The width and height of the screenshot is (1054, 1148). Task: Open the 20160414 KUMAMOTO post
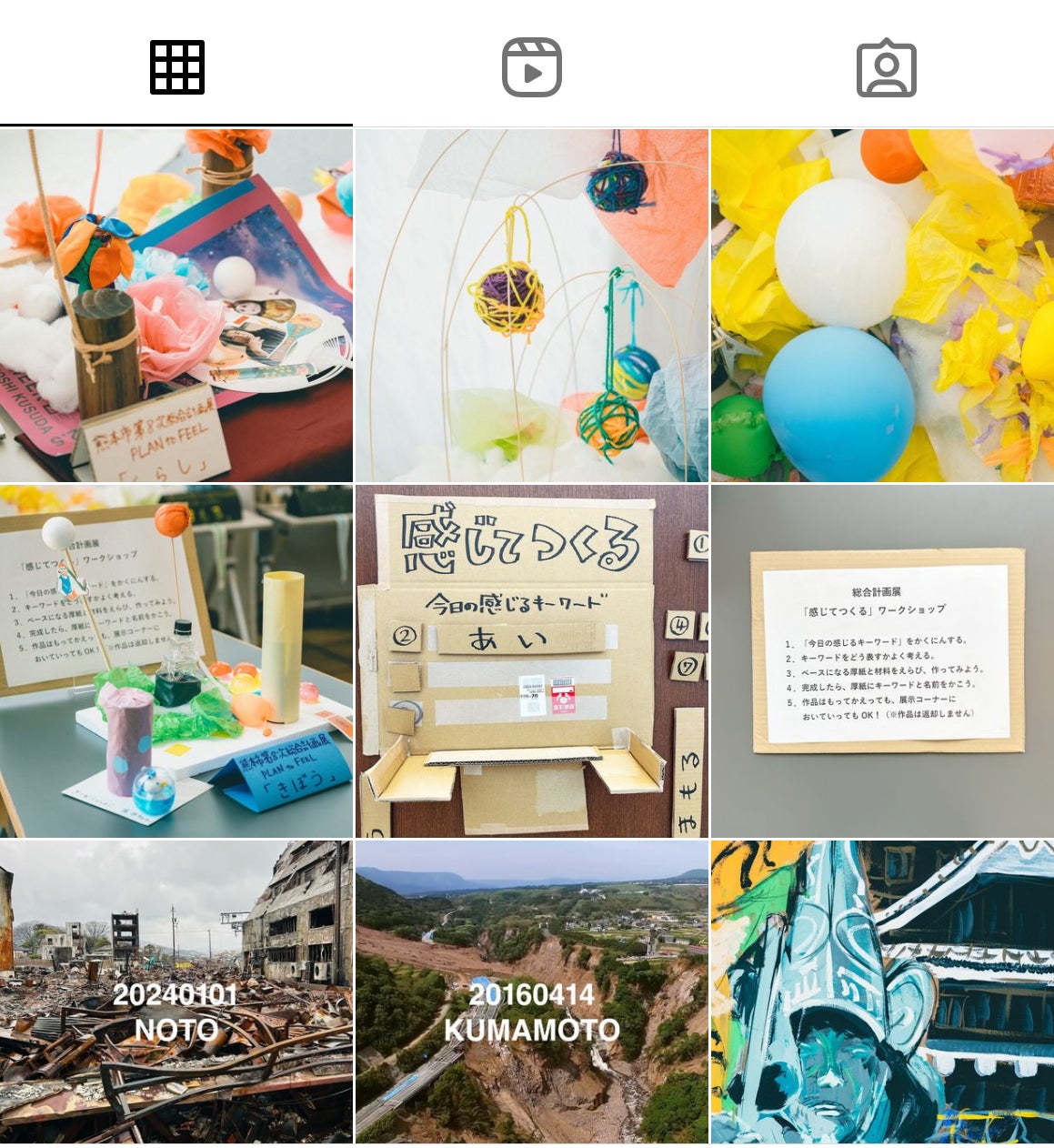[531, 992]
